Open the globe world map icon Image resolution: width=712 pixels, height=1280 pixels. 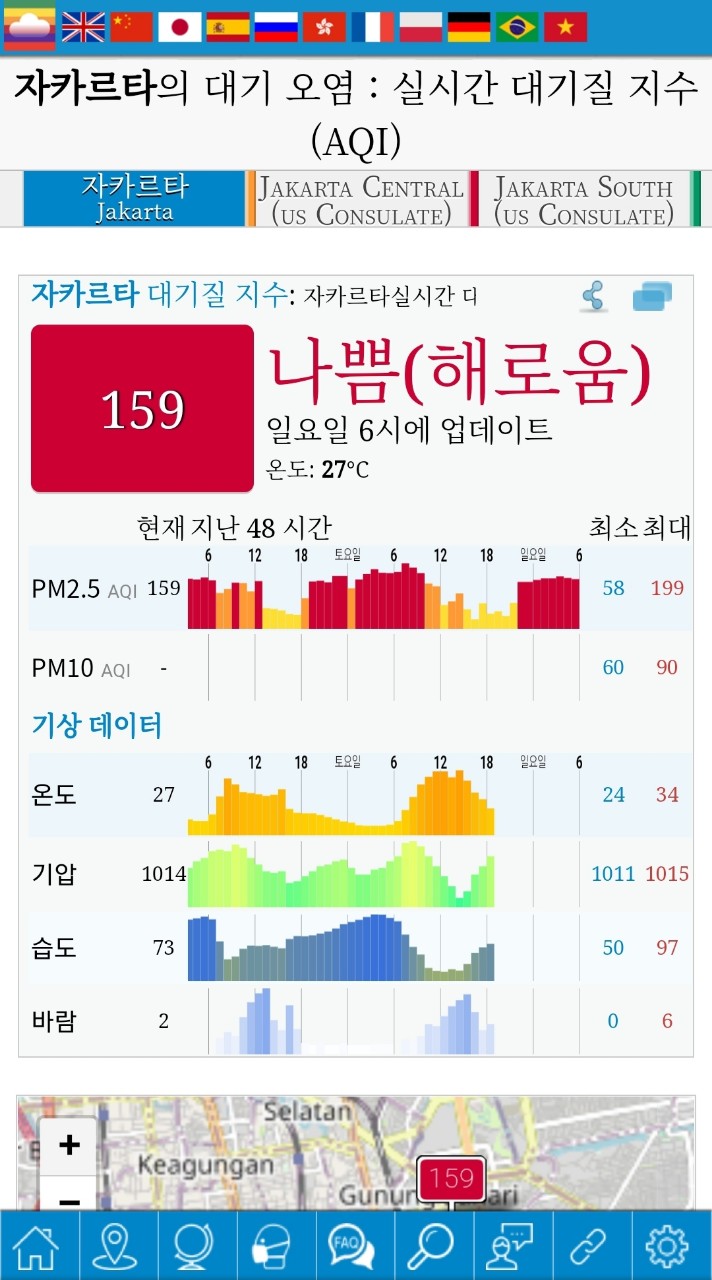194,1246
